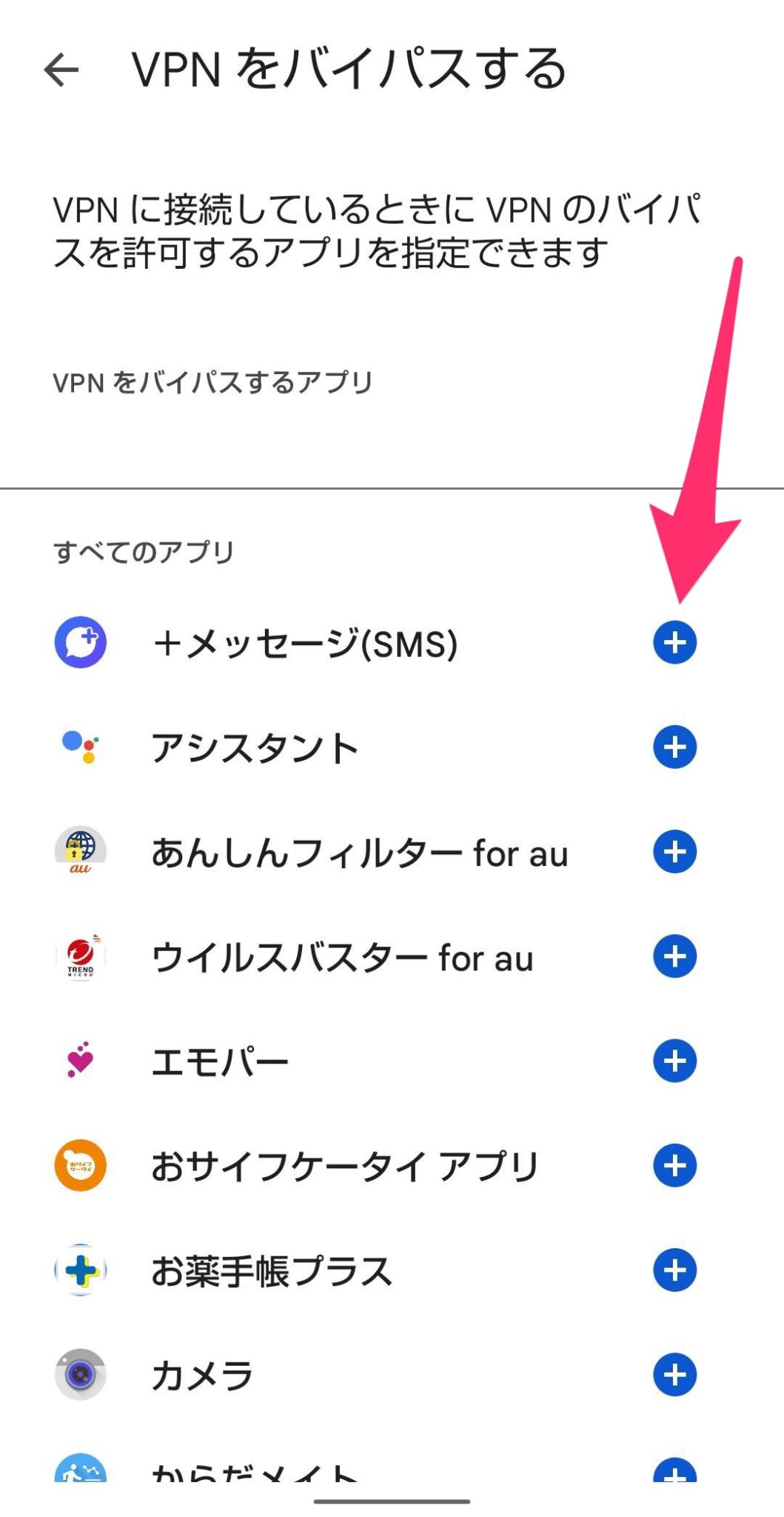Screen dimensions: 784x1517
Task: Add あんしんフィルター for au to bypass list
Action: tap(675, 852)
